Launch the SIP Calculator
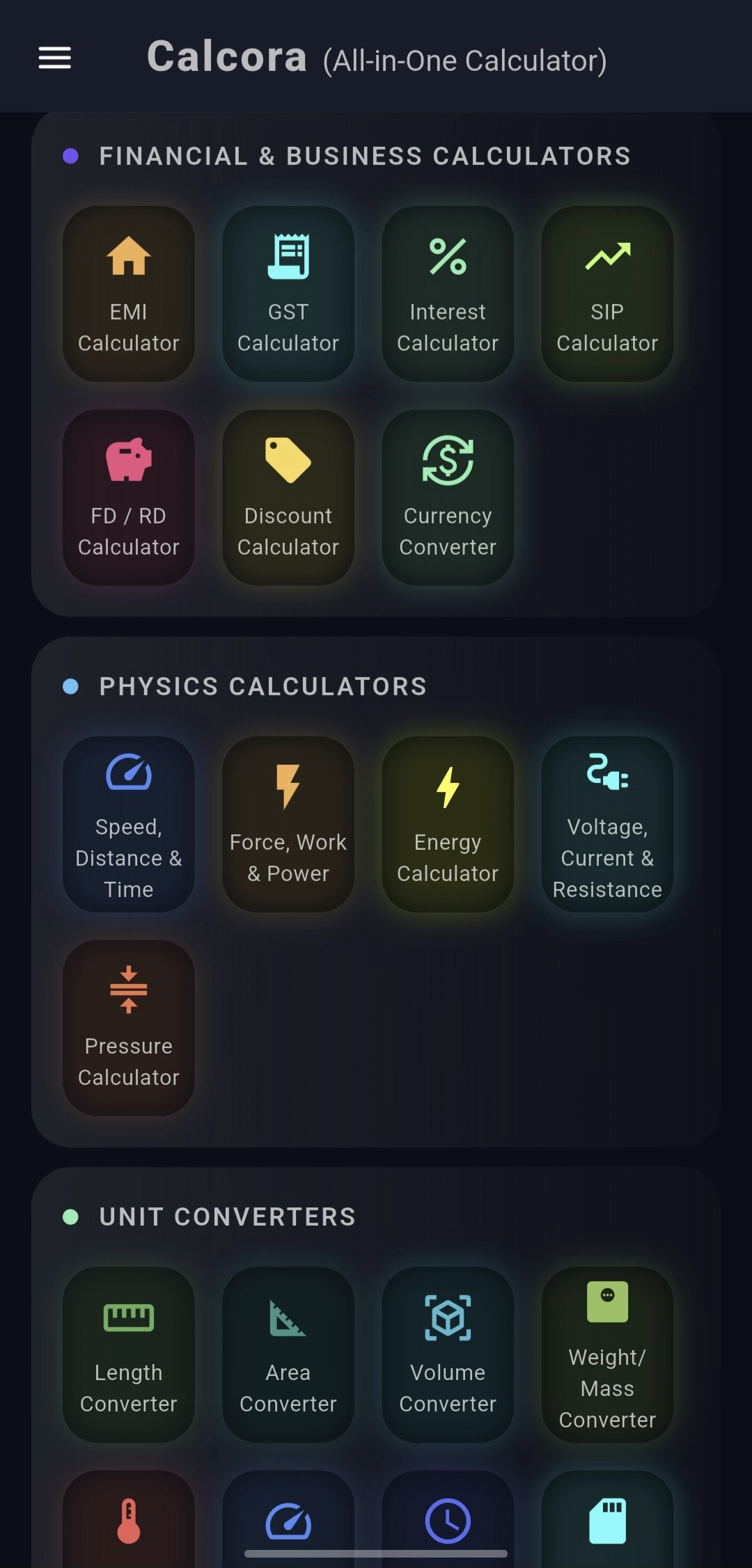This screenshot has height=1568, width=752. coord(606,292)
